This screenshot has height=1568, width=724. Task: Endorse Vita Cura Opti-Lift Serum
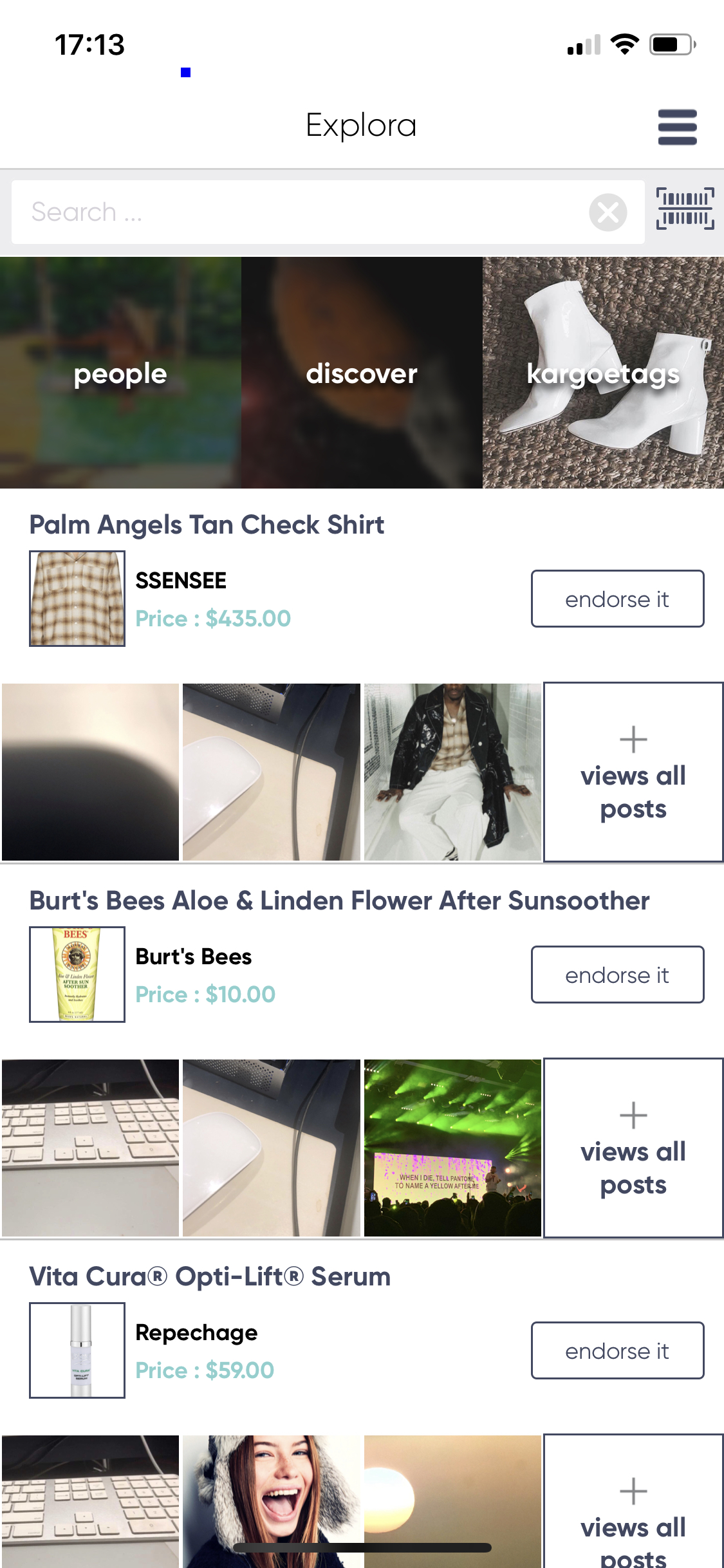pos(617,1350)
